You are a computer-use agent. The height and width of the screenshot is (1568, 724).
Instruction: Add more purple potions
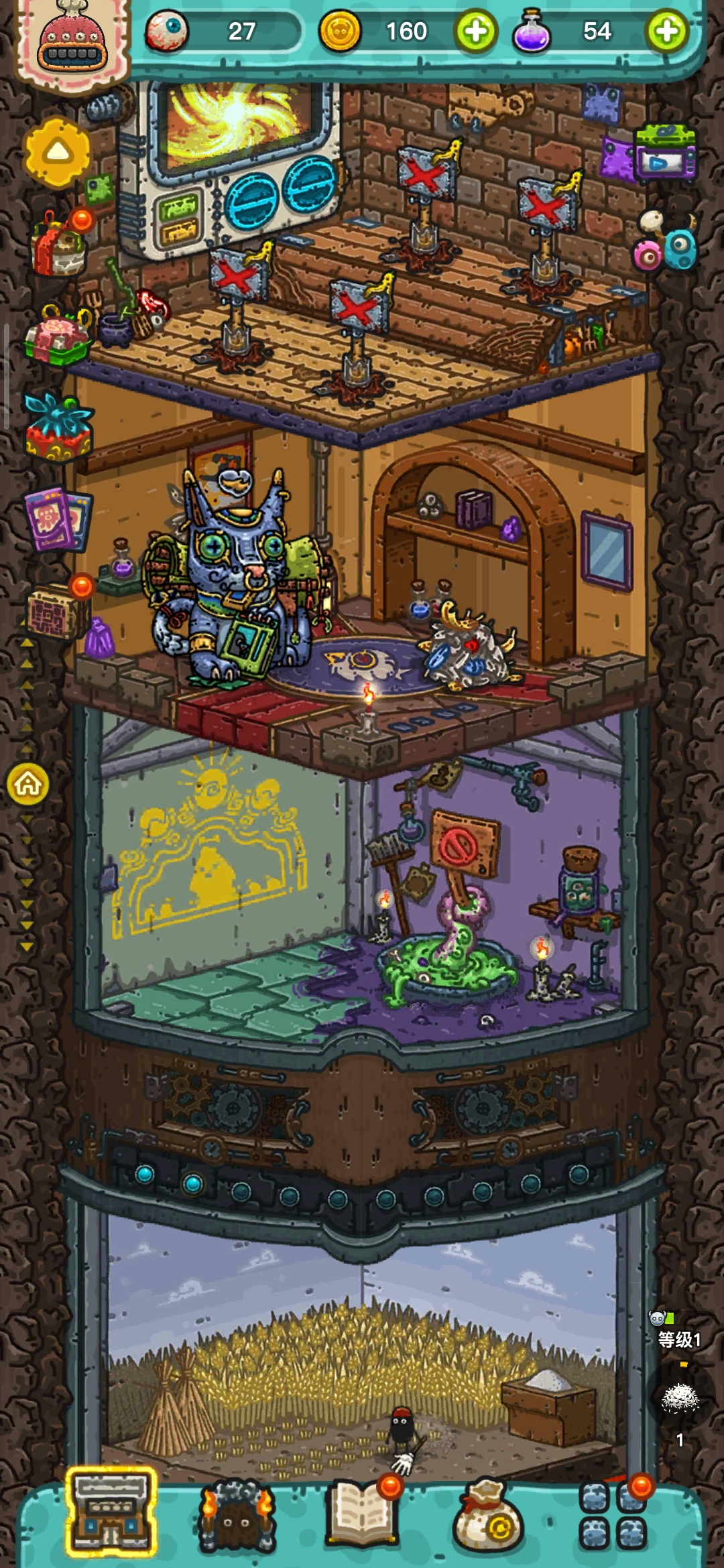[x=666, y=31]
